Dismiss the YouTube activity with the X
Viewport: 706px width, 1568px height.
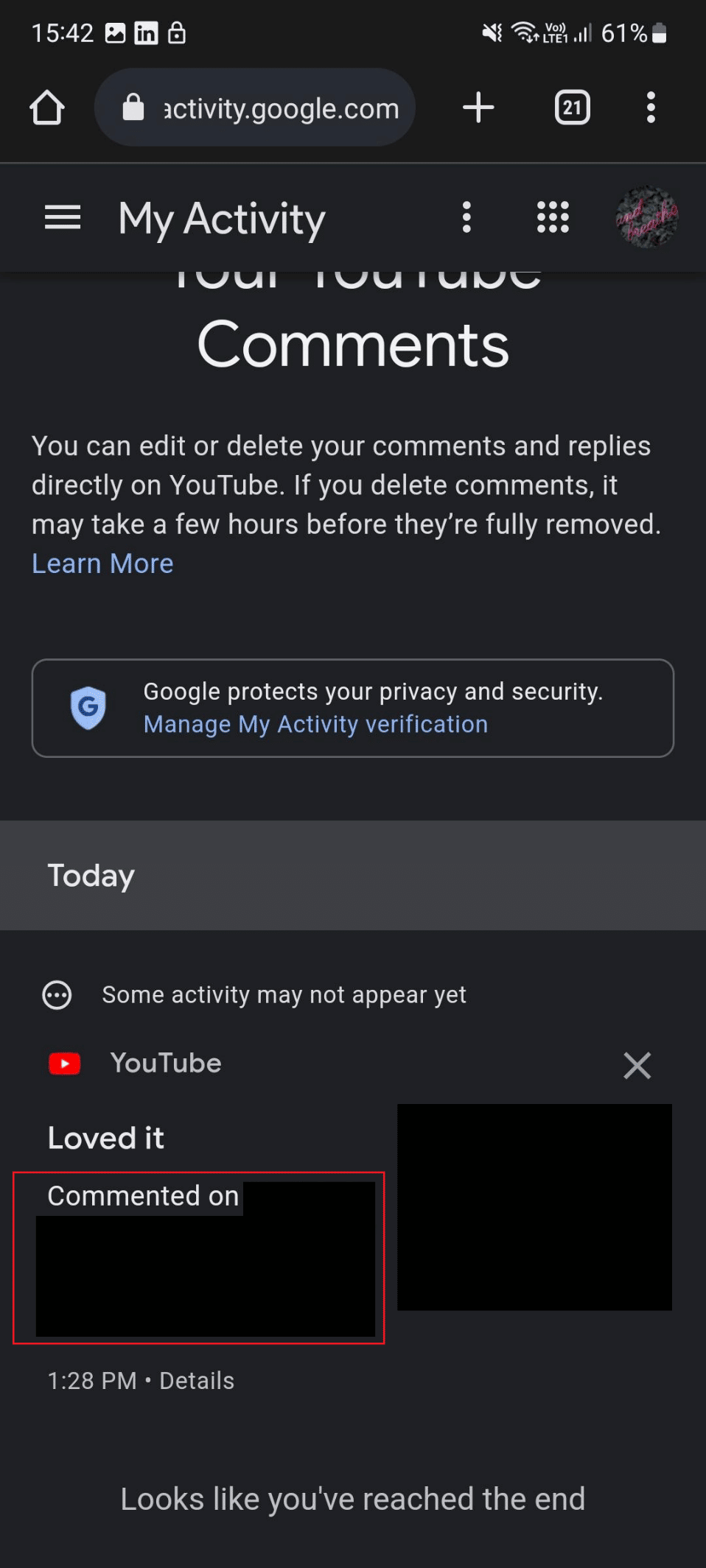click(x=637, y=1065)
